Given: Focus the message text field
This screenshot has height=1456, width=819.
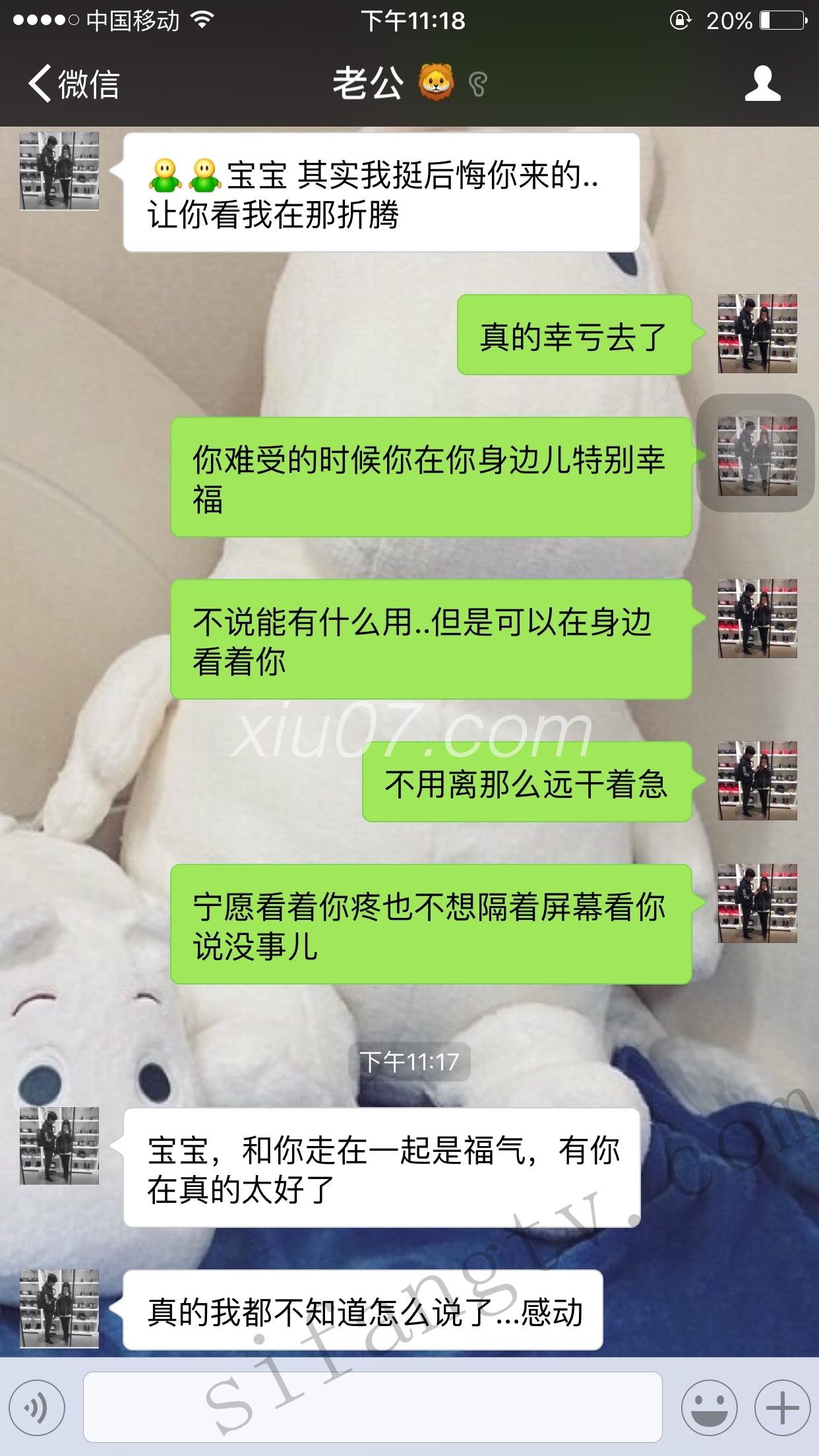Looking at the screenshot, I should pos(373,1407).
